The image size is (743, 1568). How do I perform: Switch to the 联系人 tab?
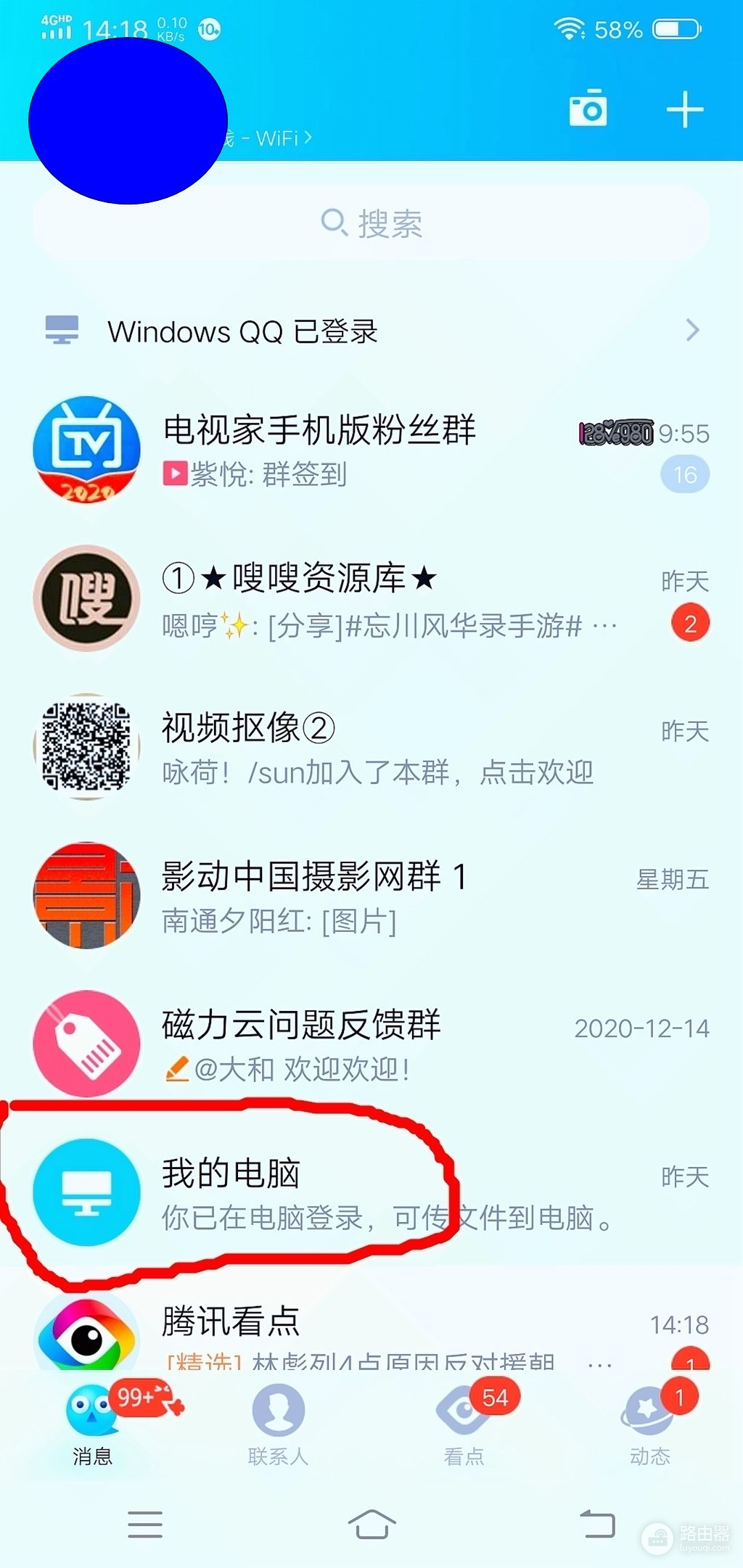tap(278, 1423)
